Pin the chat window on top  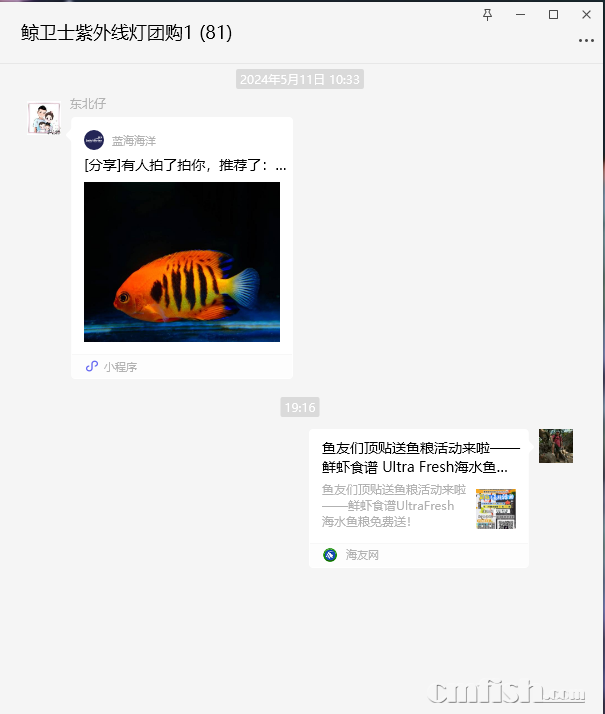488,15
